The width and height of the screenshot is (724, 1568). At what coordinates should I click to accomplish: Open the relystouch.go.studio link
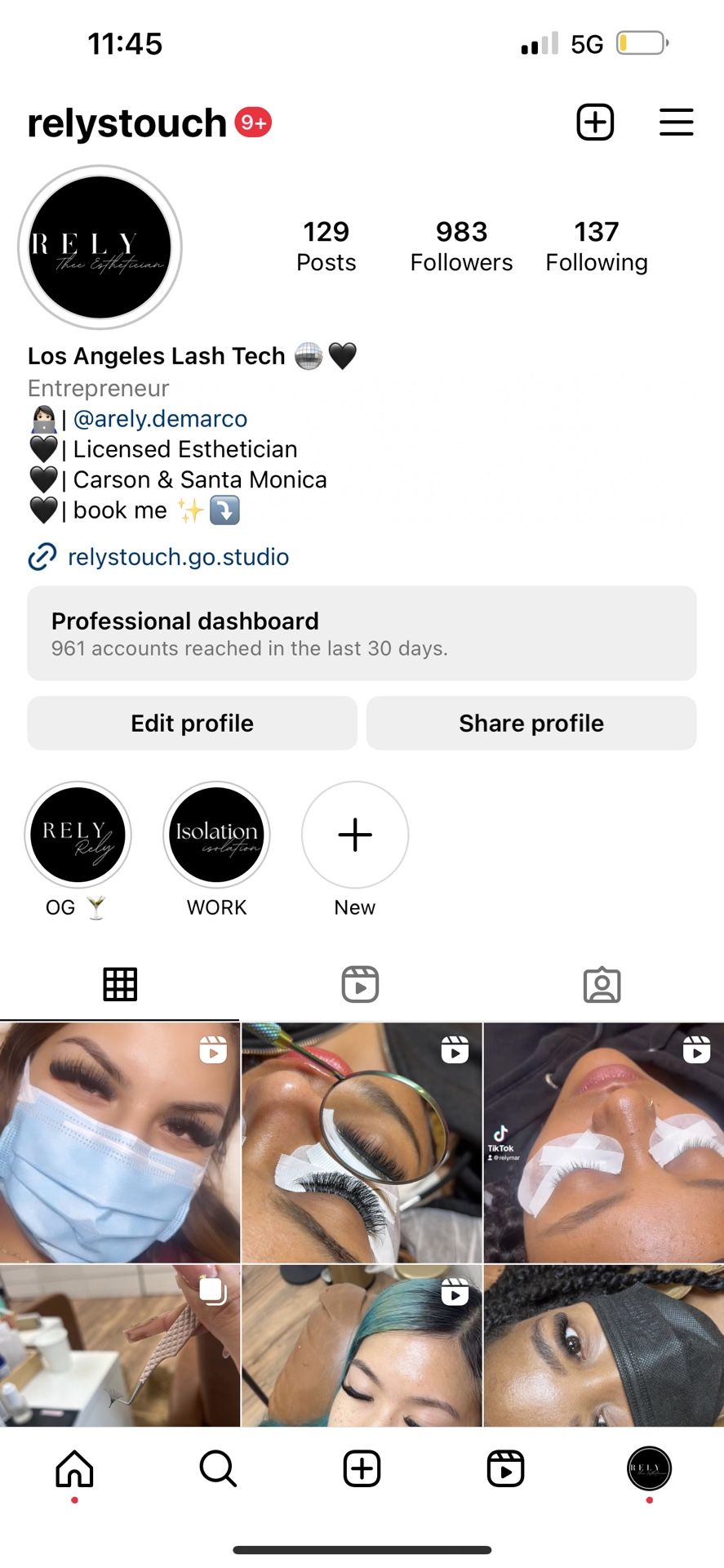[178, 557]
